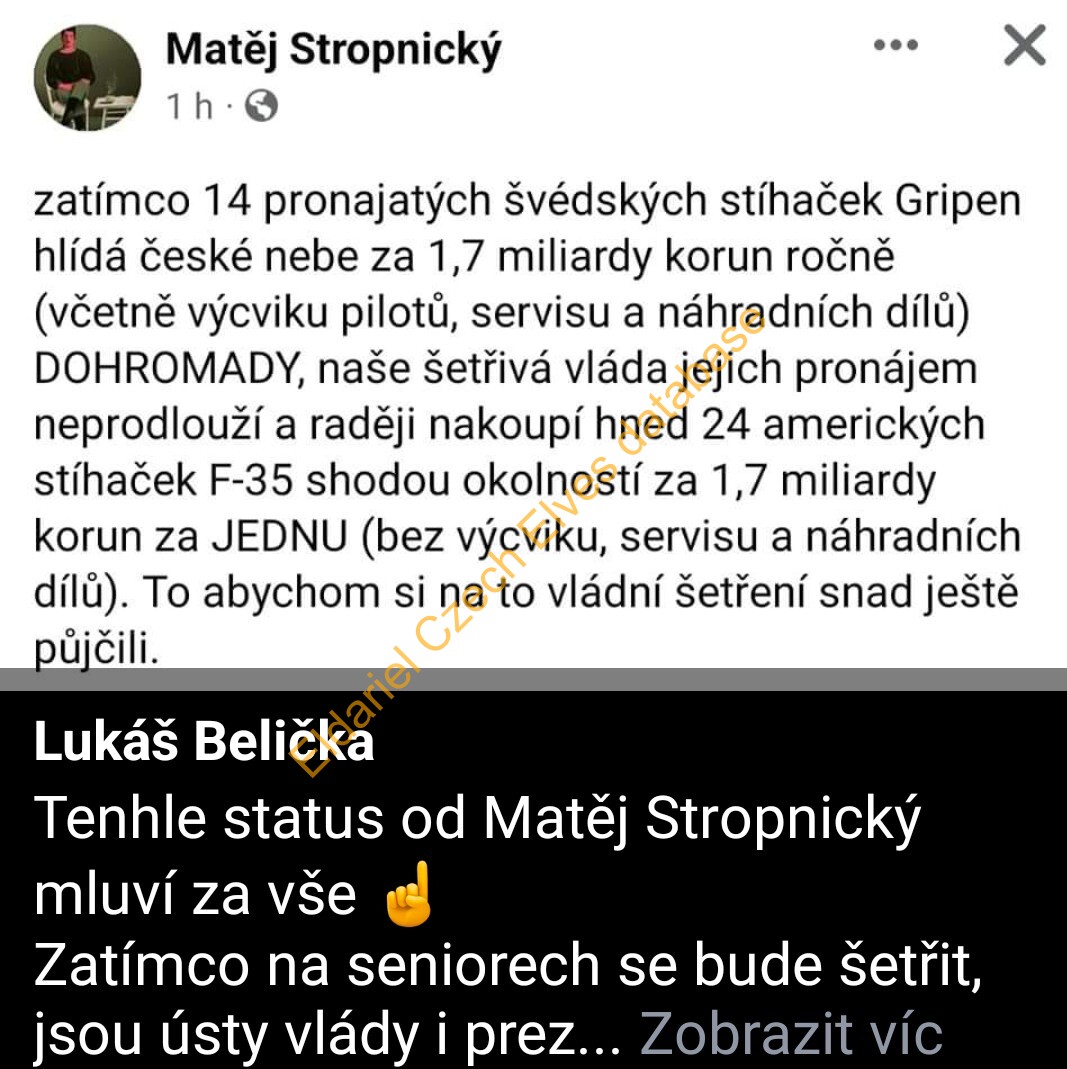
Task: Expand caption with Zobrazit víc
Action: (x=790, y=1033)
